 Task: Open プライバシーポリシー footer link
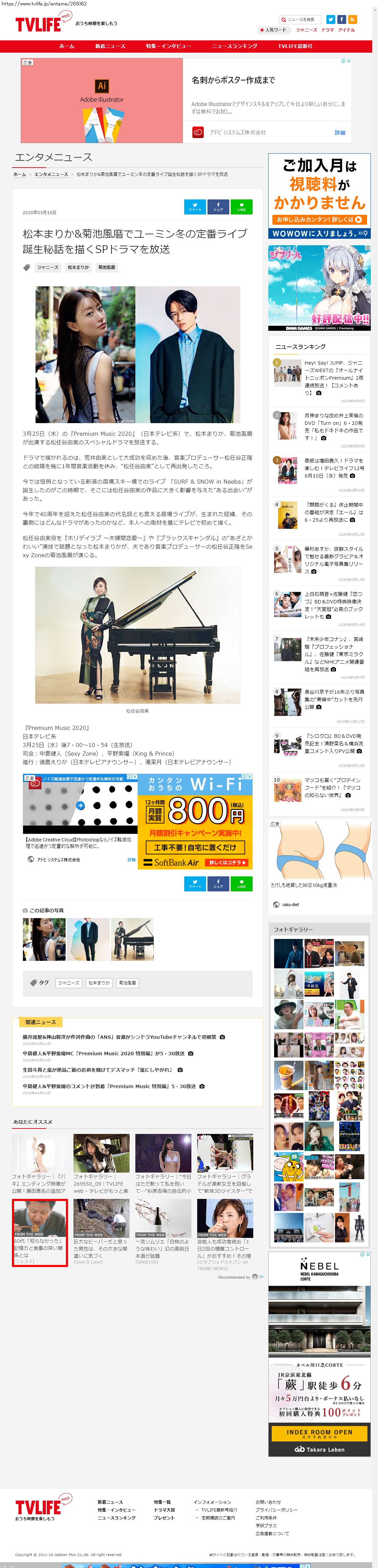tap(276, 1510)
